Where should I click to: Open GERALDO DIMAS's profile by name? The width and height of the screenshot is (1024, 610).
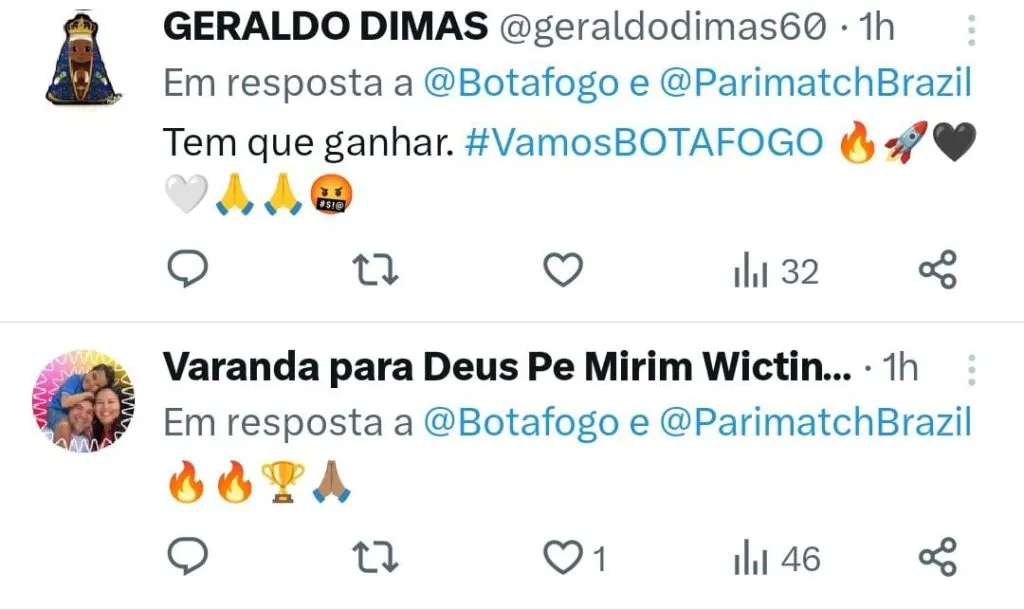326,28
